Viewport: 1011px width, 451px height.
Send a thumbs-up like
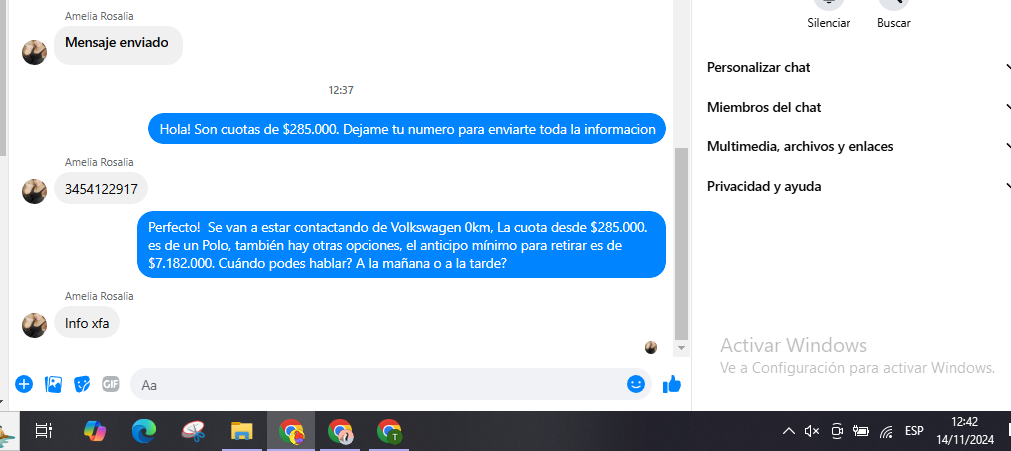672,384
